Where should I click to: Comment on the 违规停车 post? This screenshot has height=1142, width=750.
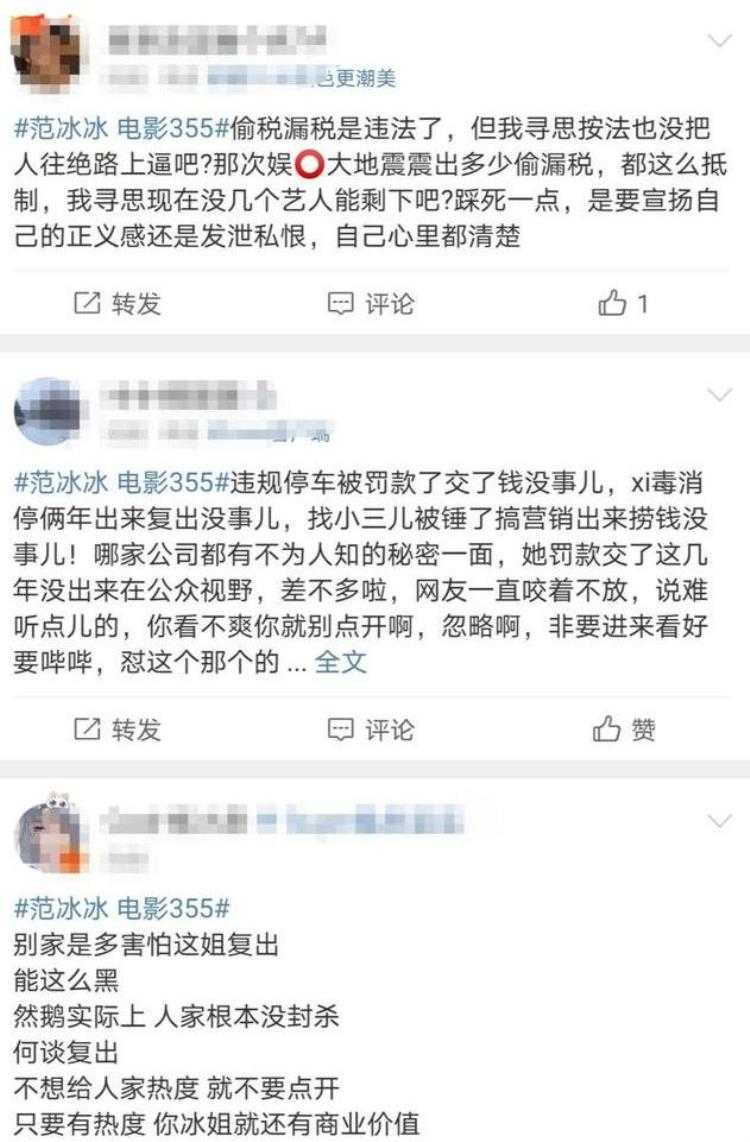(x=371, y=730)
